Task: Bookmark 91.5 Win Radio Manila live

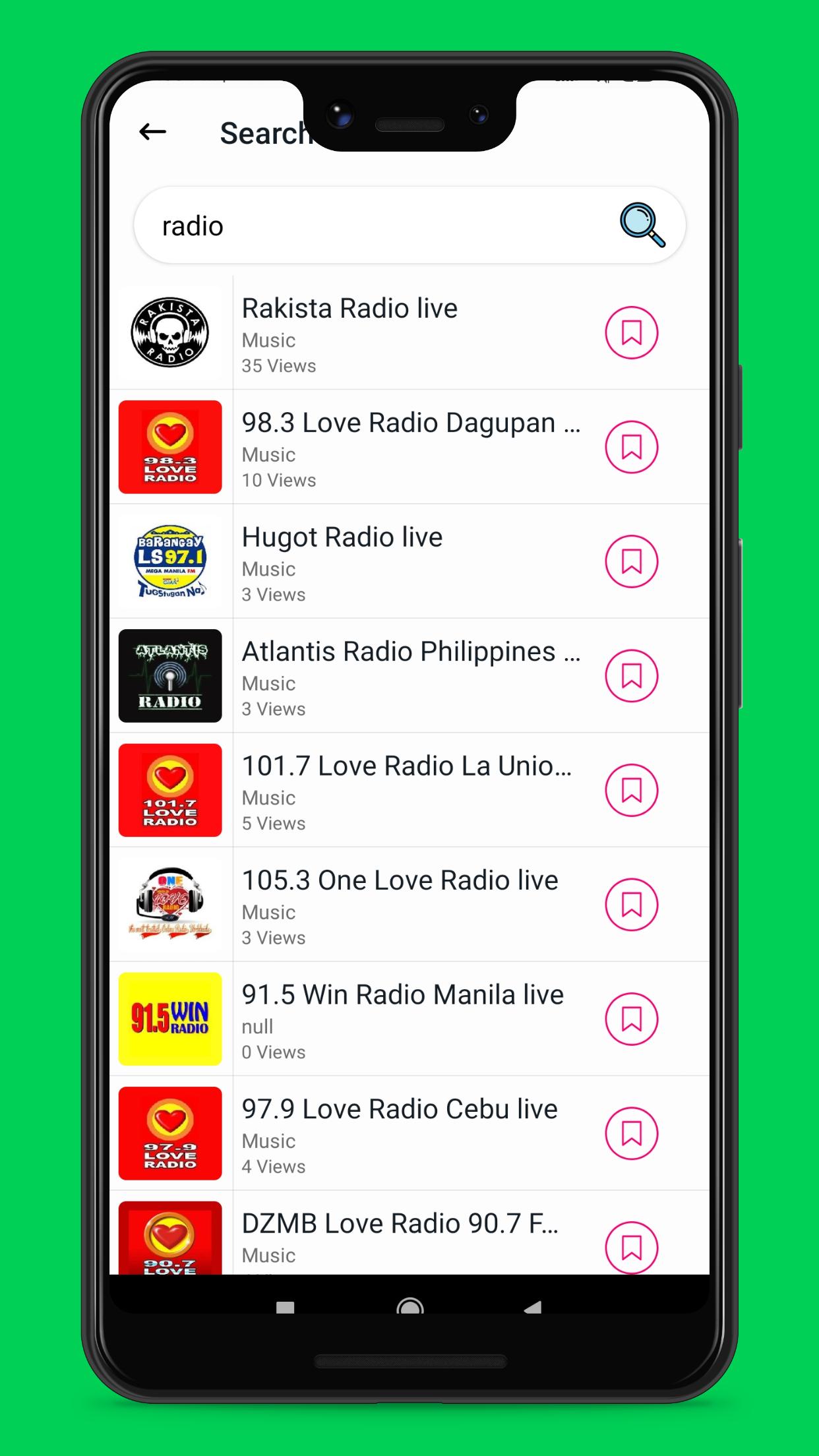Action: tap(632, 1019)
